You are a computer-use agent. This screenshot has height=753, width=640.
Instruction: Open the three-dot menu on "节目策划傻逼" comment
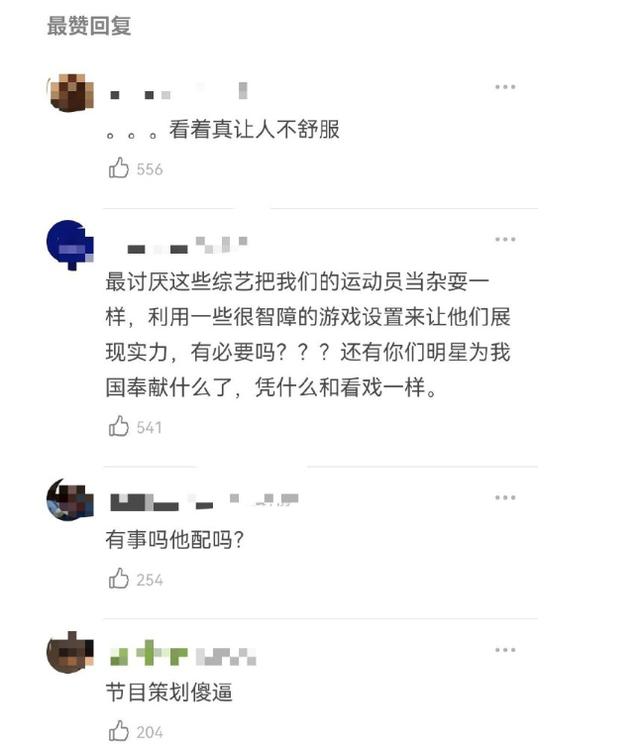(505, 650)
